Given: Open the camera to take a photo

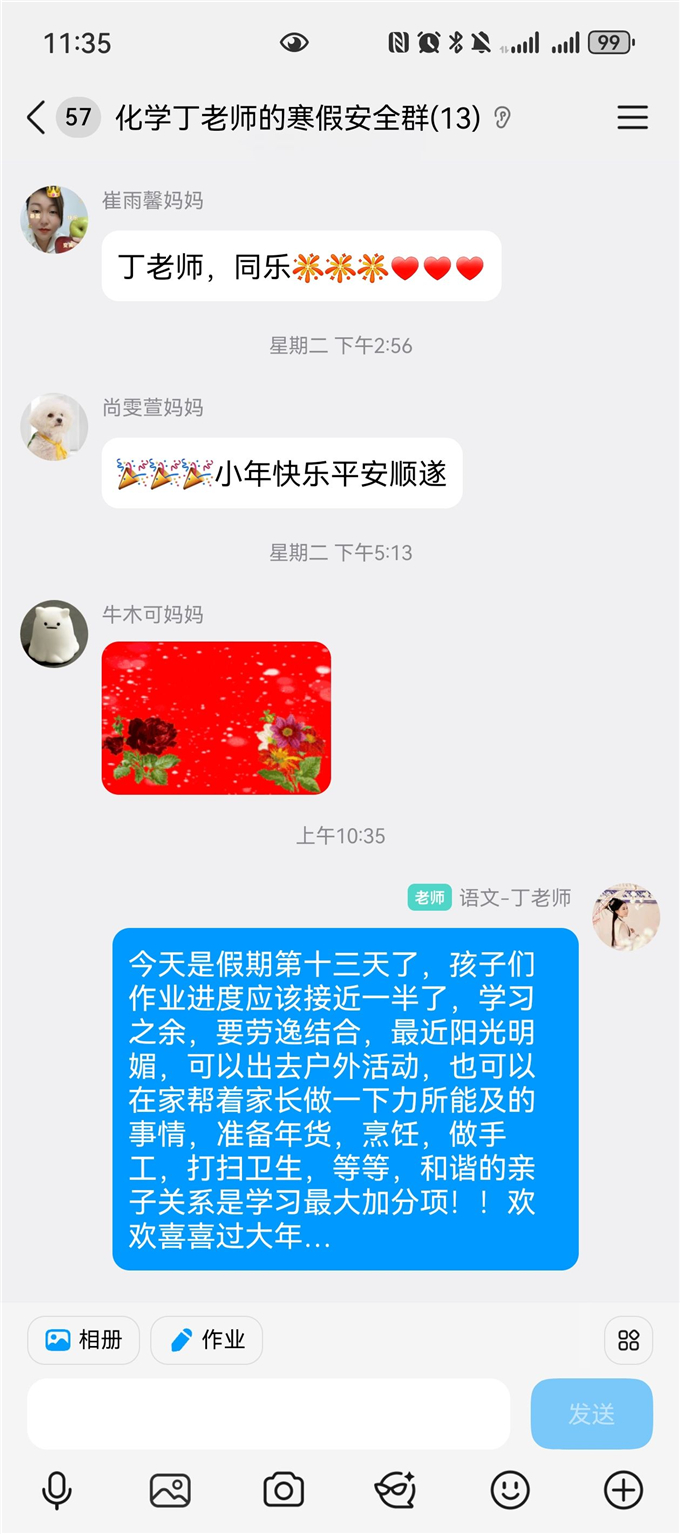Looking at the screenshot, I should [x=283, y=1490].
